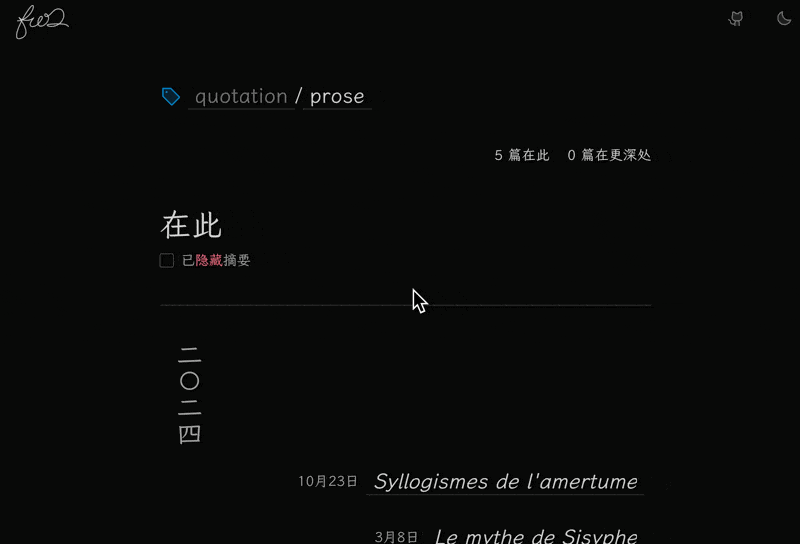800x544 pixels.
Task: Open Syllogismes de l'amertume post
Action: (x=505, y=481)
